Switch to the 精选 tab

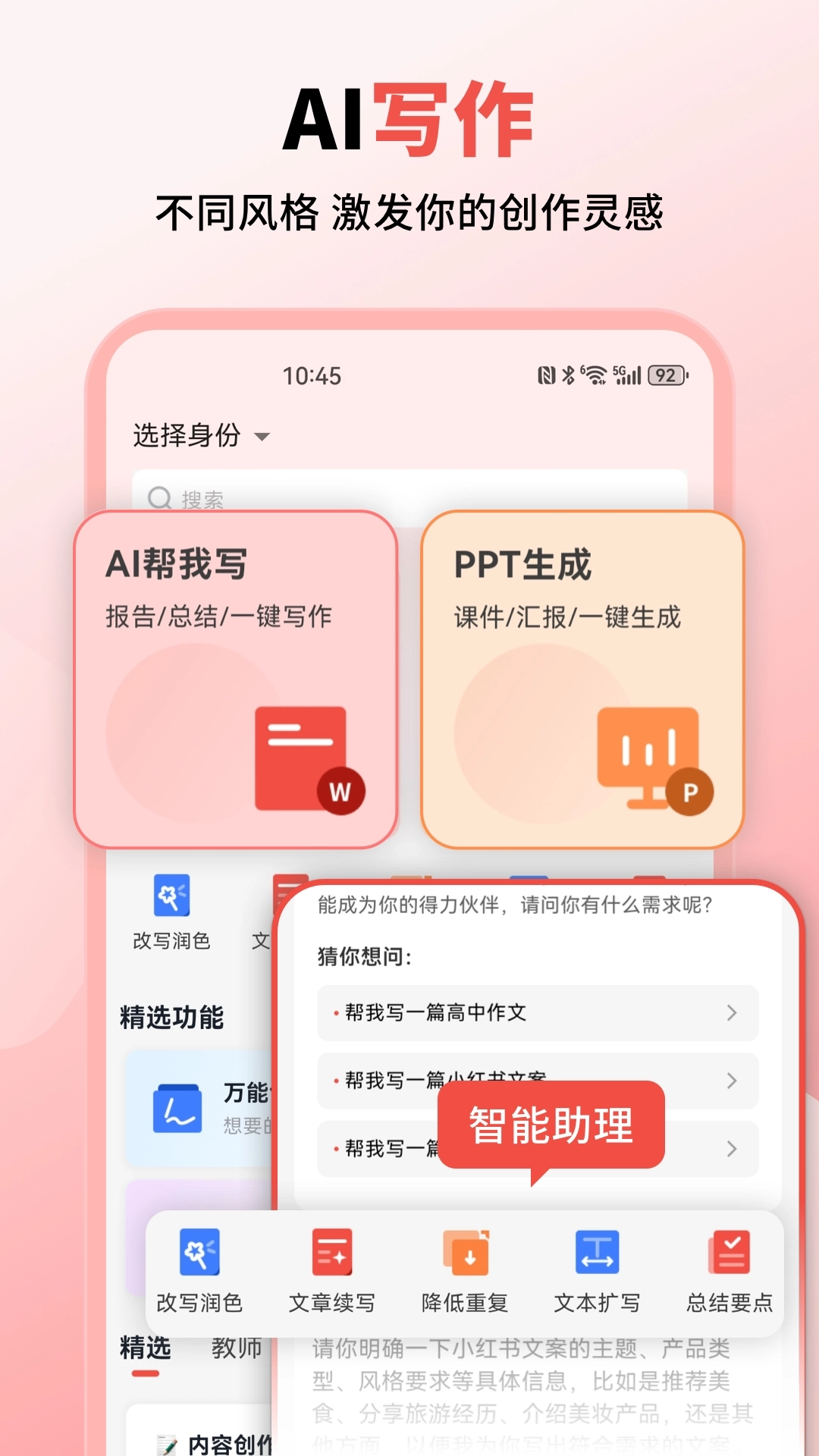pyautogui.click(x=146, y=1348)
